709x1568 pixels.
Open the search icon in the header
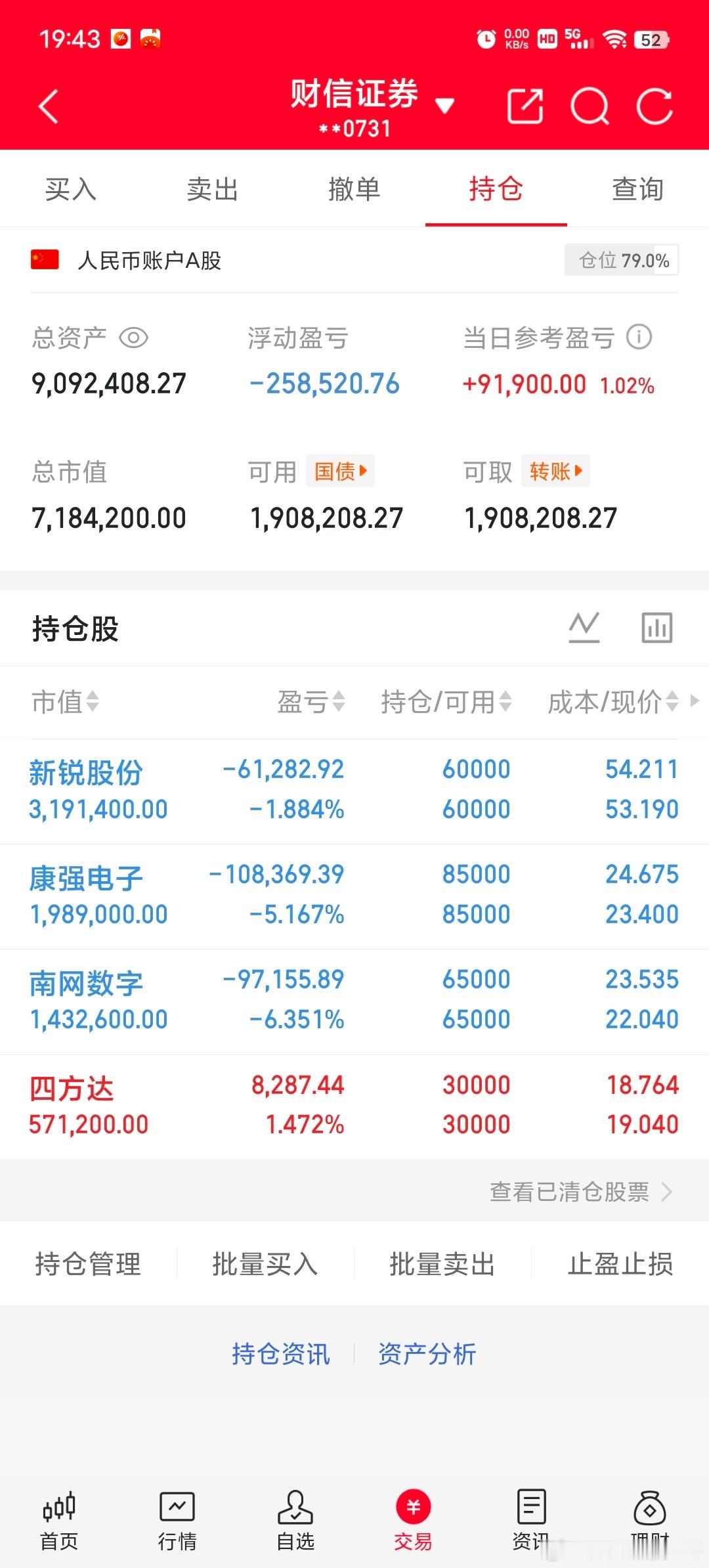590,105
